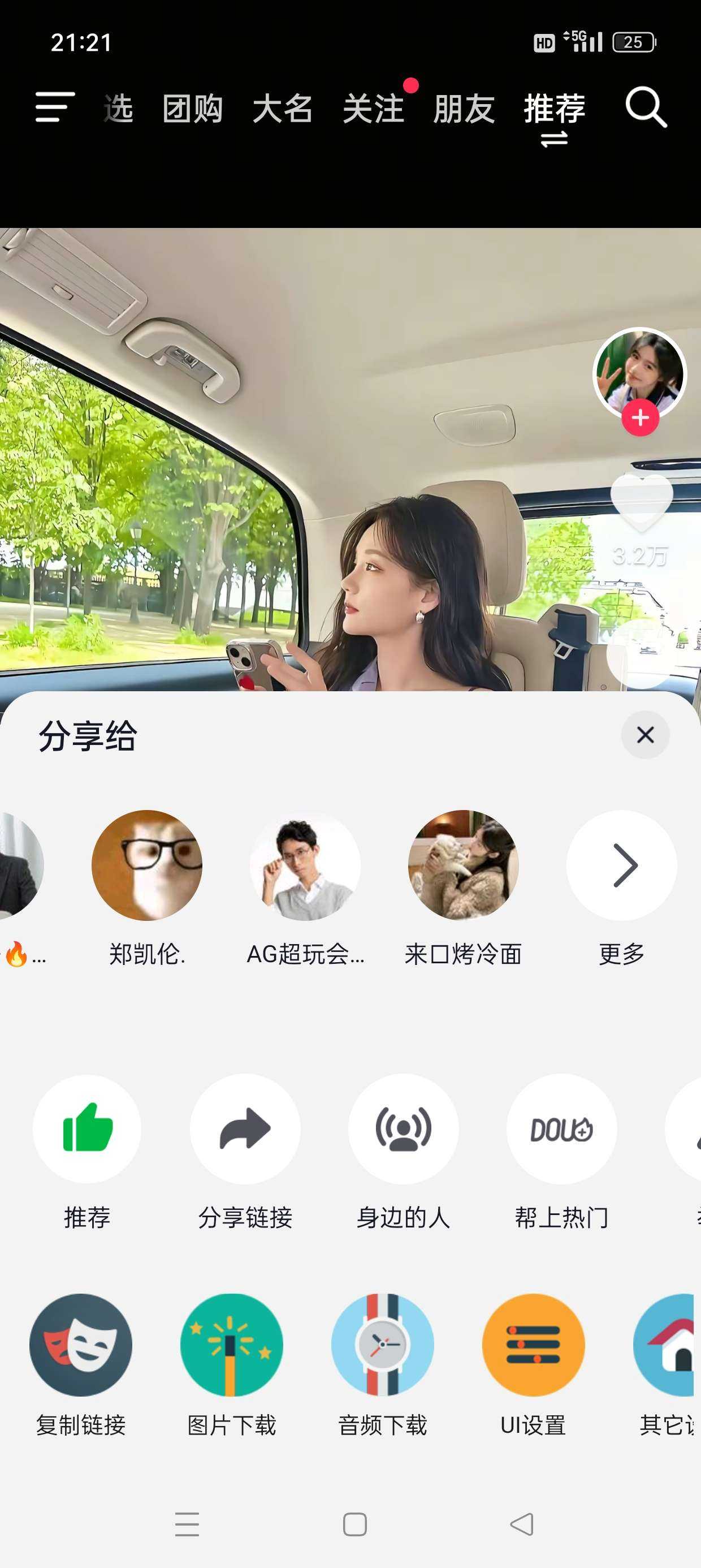Tap 推荐 thumbs-up option

point(87,1128)
